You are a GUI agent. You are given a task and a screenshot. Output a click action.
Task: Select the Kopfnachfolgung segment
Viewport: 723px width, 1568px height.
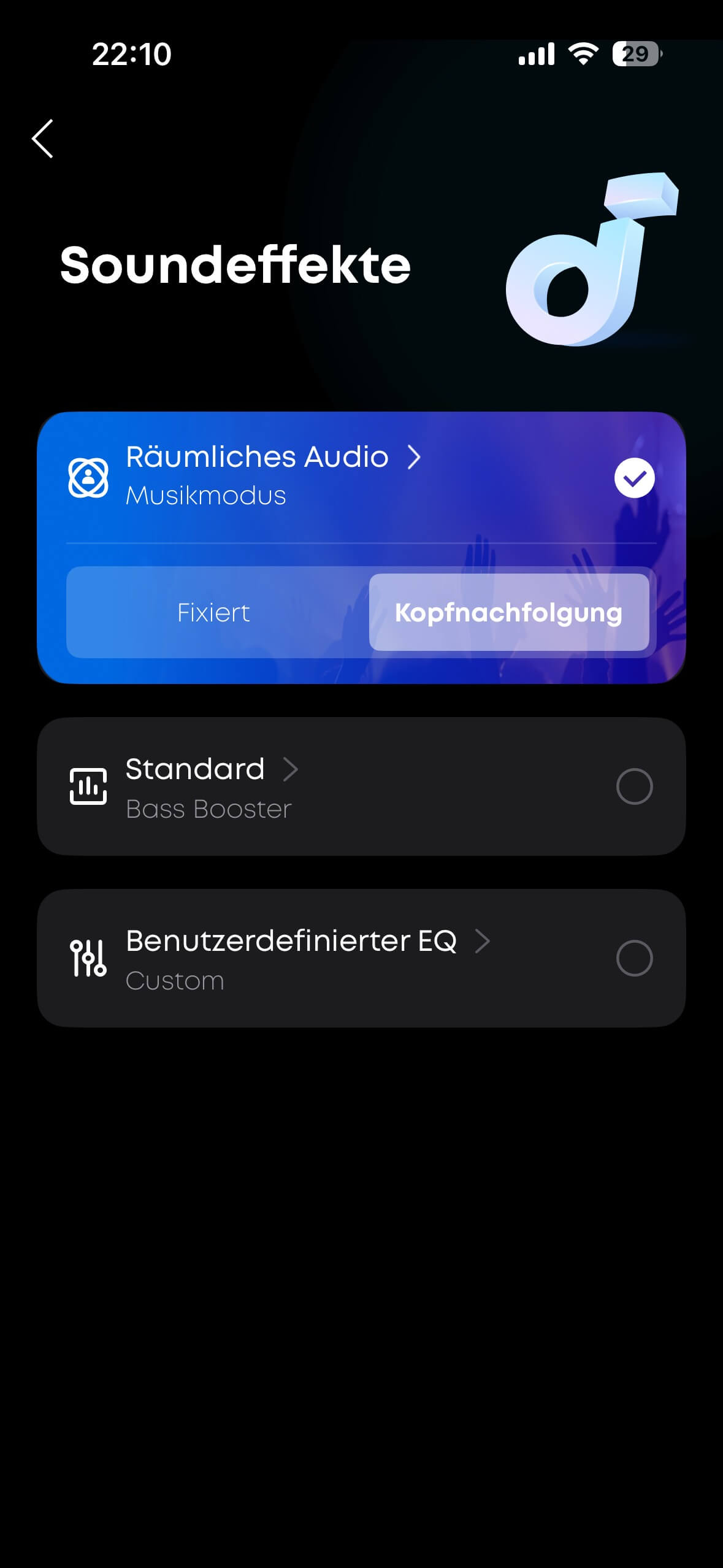point(509,612)
